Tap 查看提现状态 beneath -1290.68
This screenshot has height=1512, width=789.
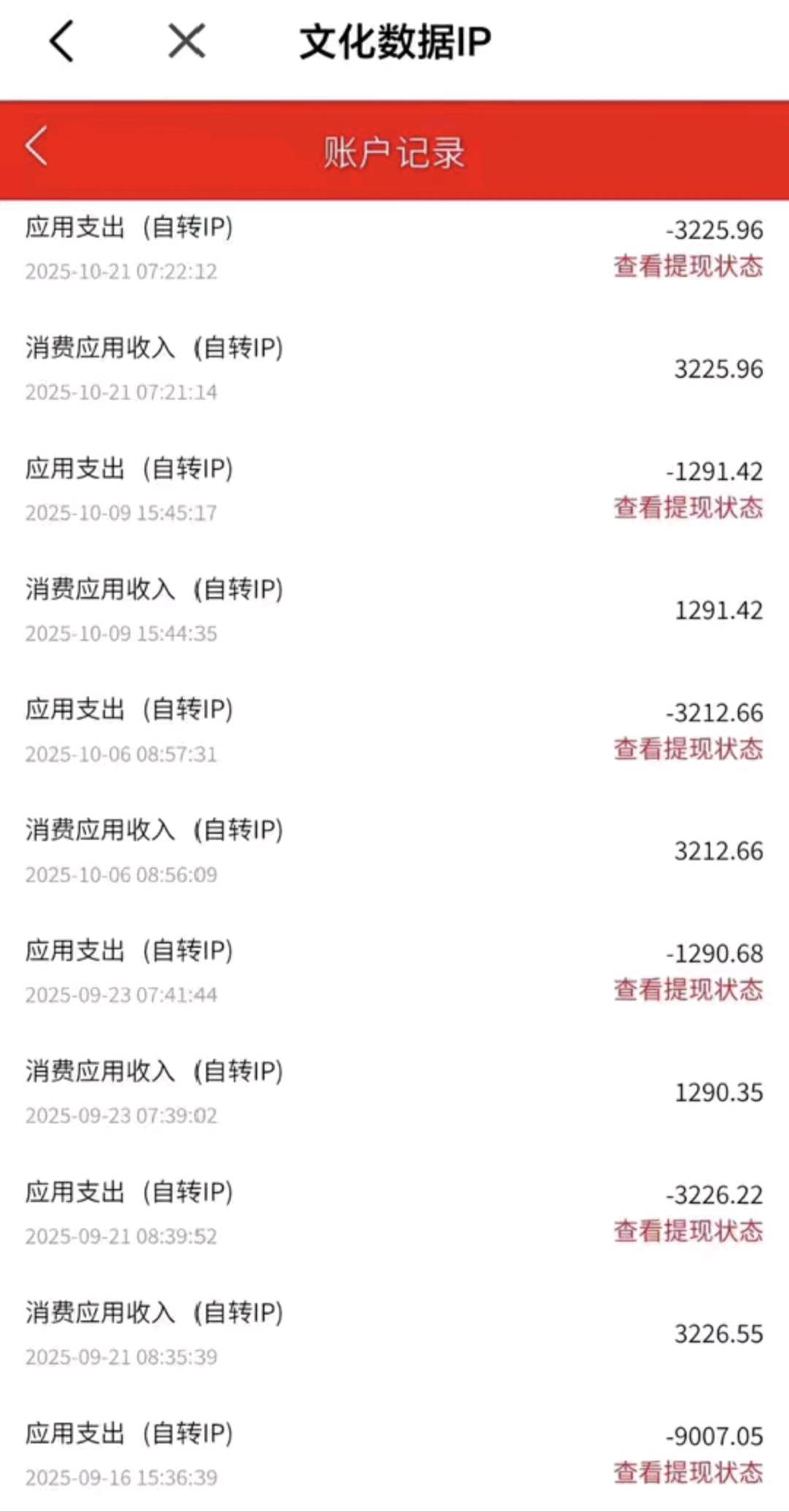pos(688,989)
